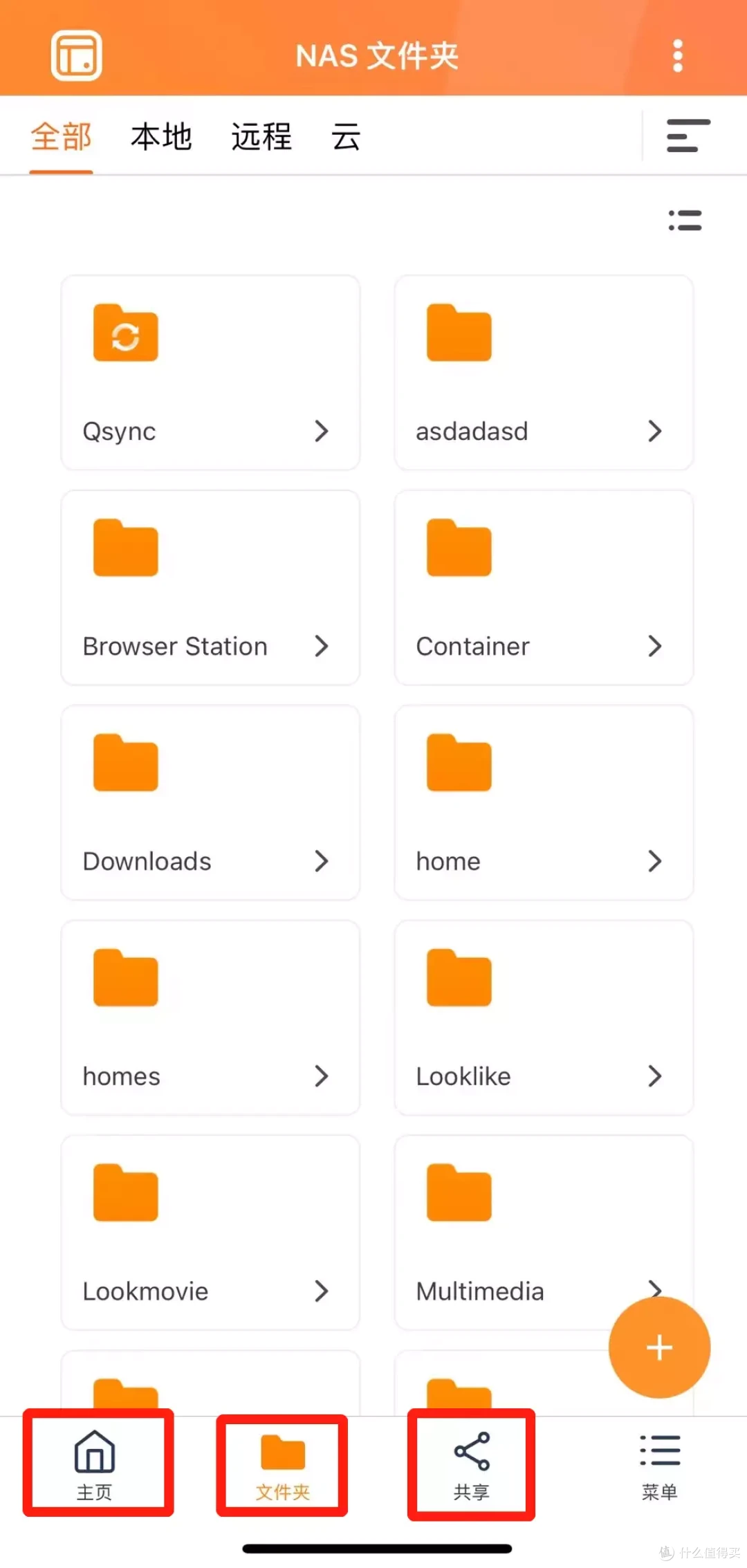747x1568 pixels.
Task: Open the home folder
Action: 544,803
